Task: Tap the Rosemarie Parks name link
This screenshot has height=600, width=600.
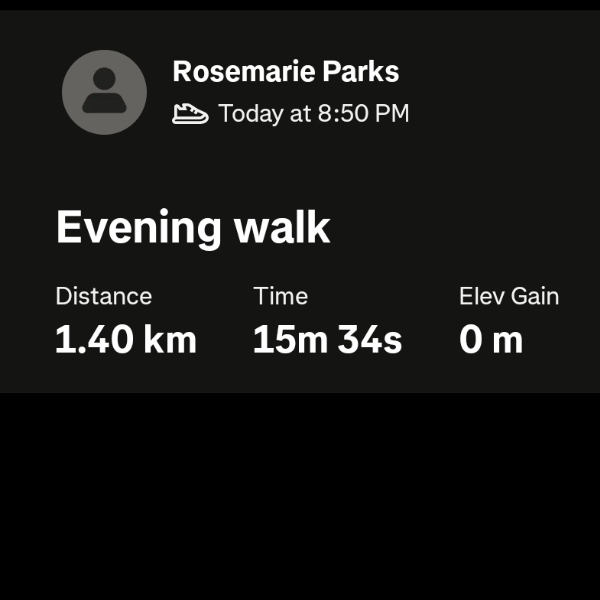Action: pyautogui.click(x=285, y=72)
